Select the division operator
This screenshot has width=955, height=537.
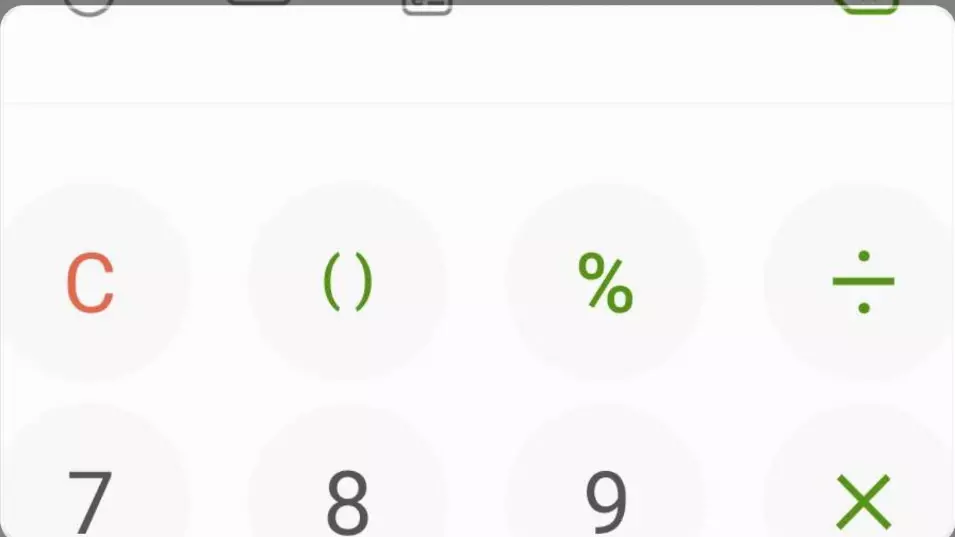[862, 282]
